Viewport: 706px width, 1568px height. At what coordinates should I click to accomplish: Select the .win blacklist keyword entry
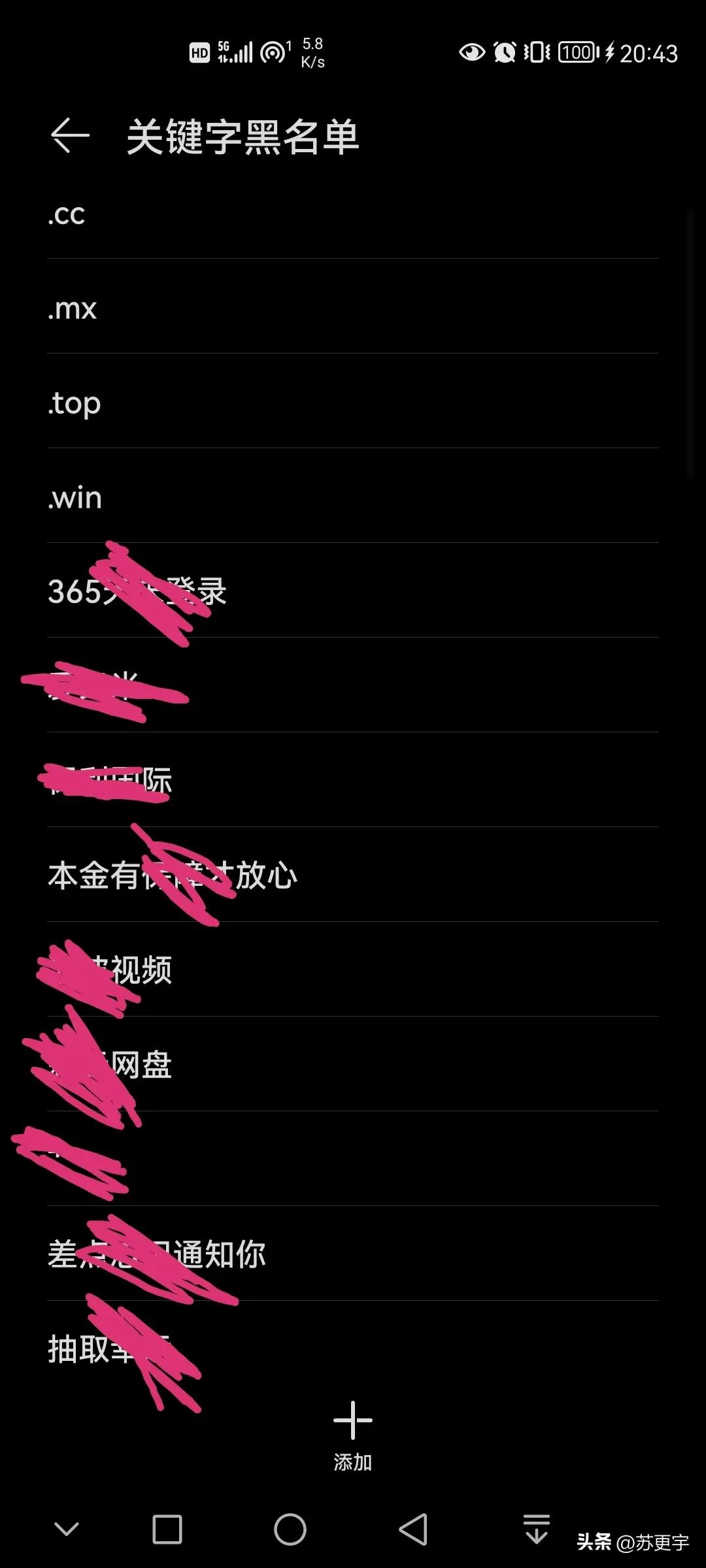[x=74, y=497]
